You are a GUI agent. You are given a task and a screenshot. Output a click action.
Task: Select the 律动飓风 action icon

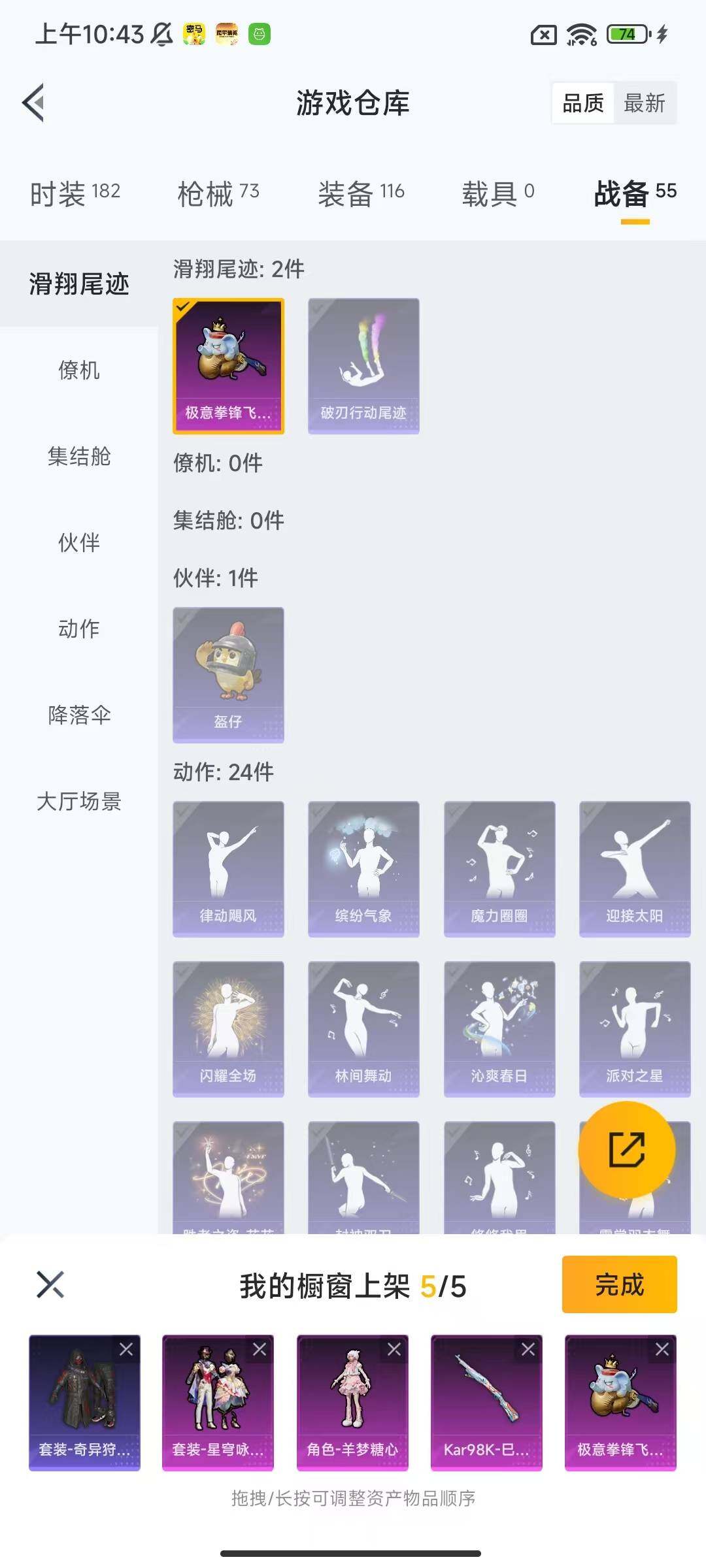coord(227,868)
